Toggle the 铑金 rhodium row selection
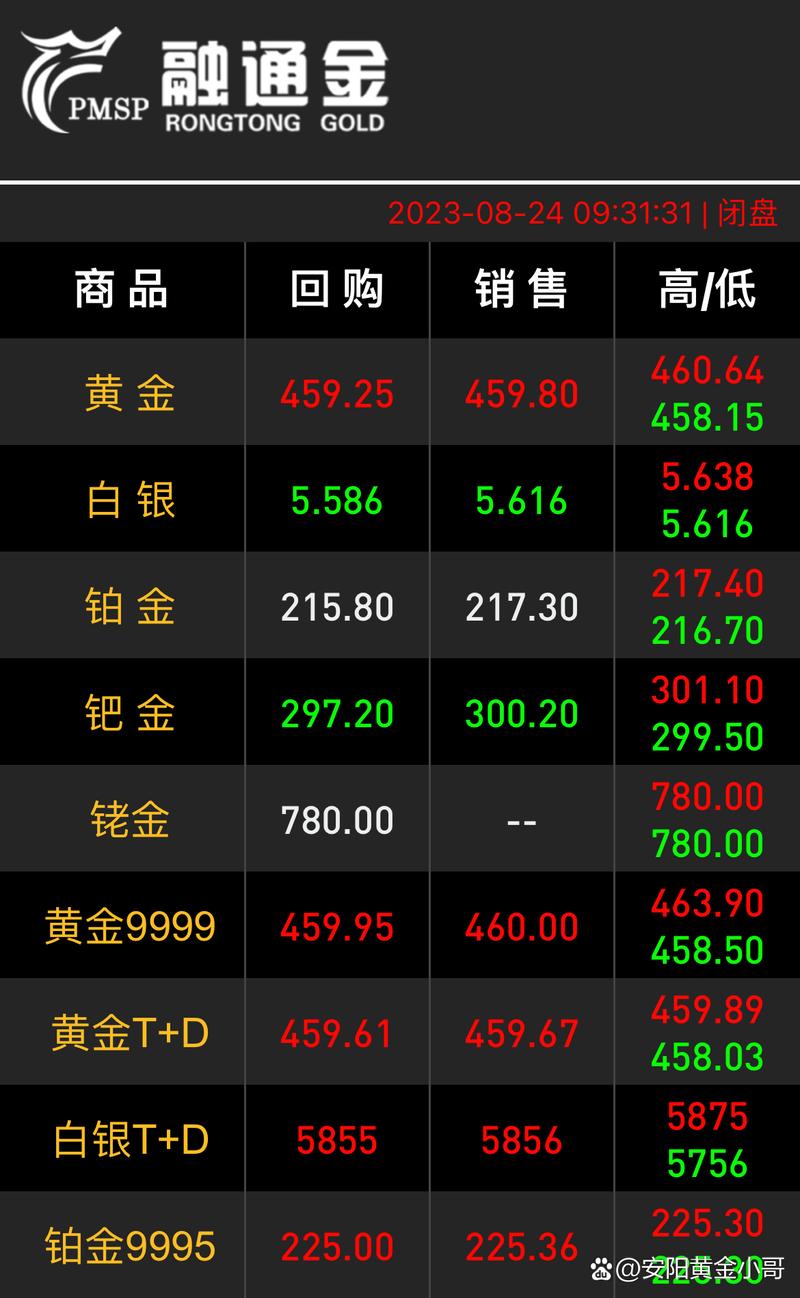 (120, 819)
